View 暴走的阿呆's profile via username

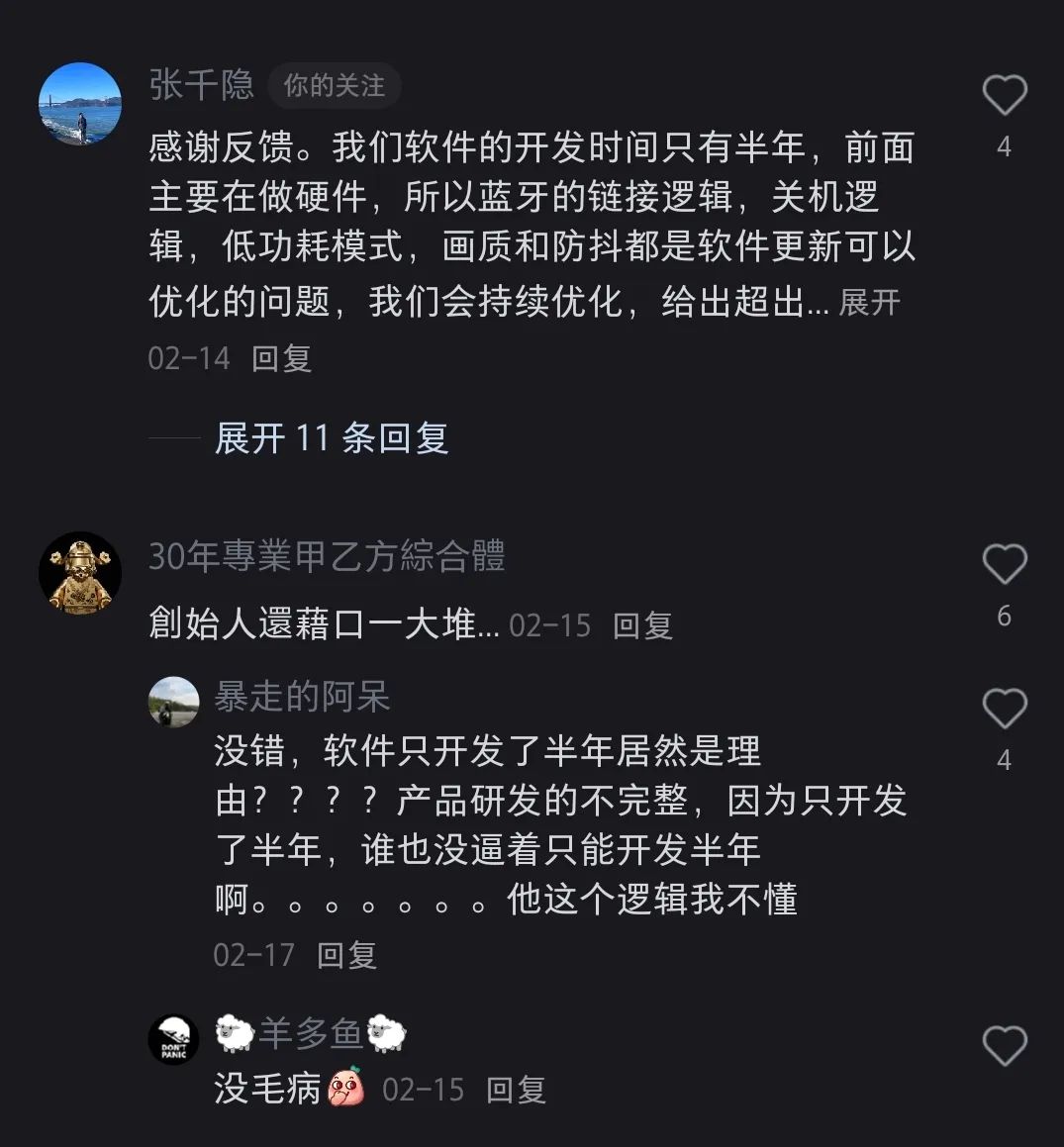click(x=302, y=698)
